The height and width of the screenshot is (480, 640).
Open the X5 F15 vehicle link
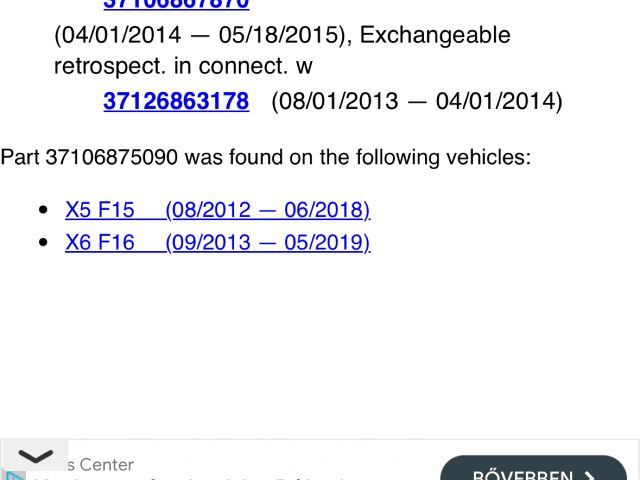coord(217,210)
